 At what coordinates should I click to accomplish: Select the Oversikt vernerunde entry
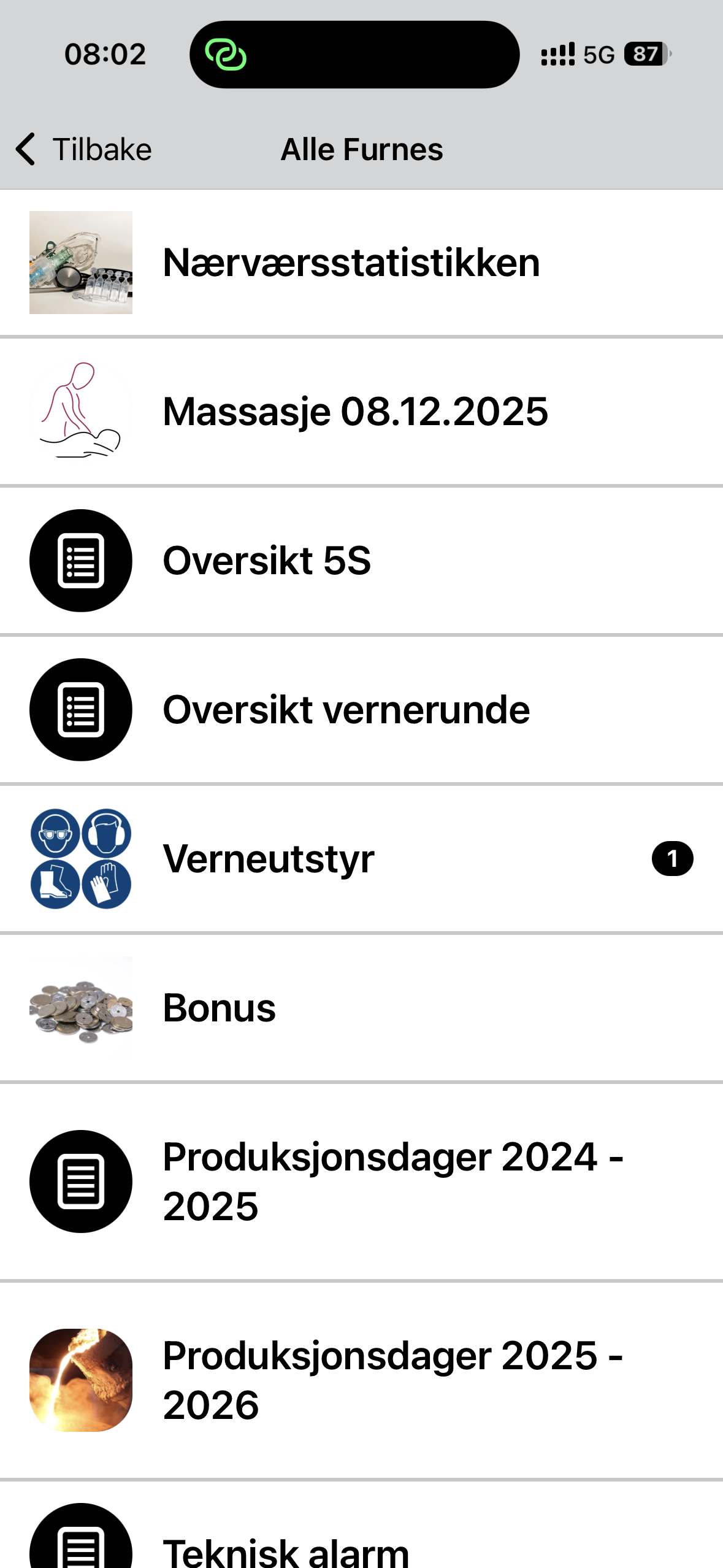(x=346, y=710)
